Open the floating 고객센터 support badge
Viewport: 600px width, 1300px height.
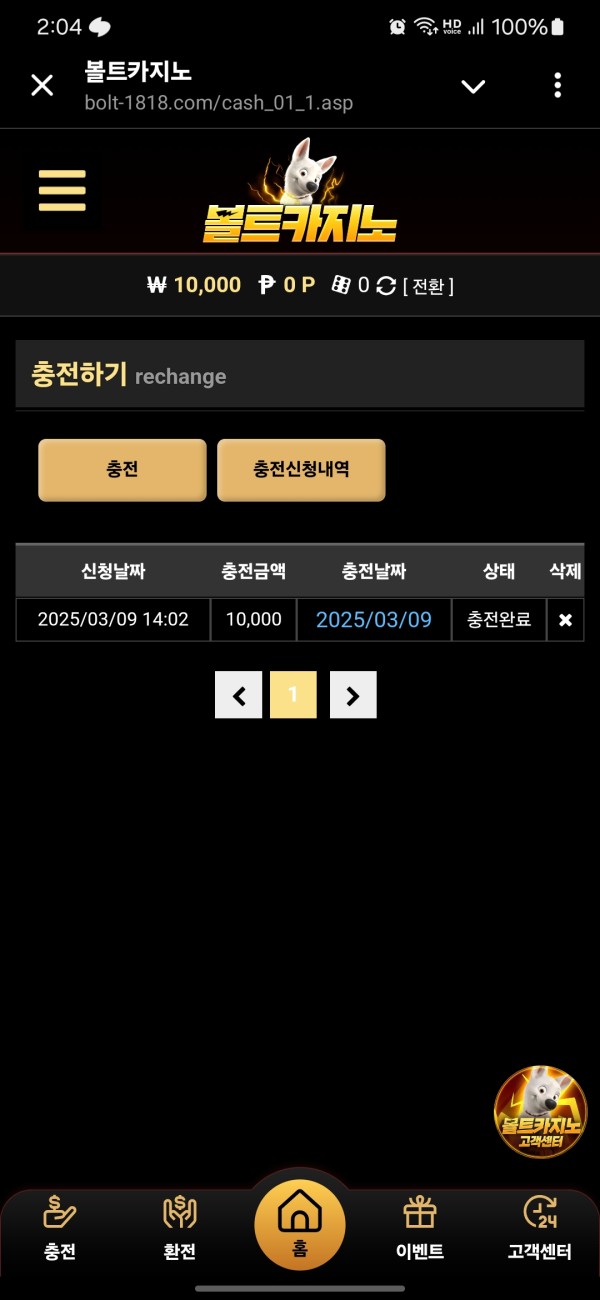tap(541, 1111)
